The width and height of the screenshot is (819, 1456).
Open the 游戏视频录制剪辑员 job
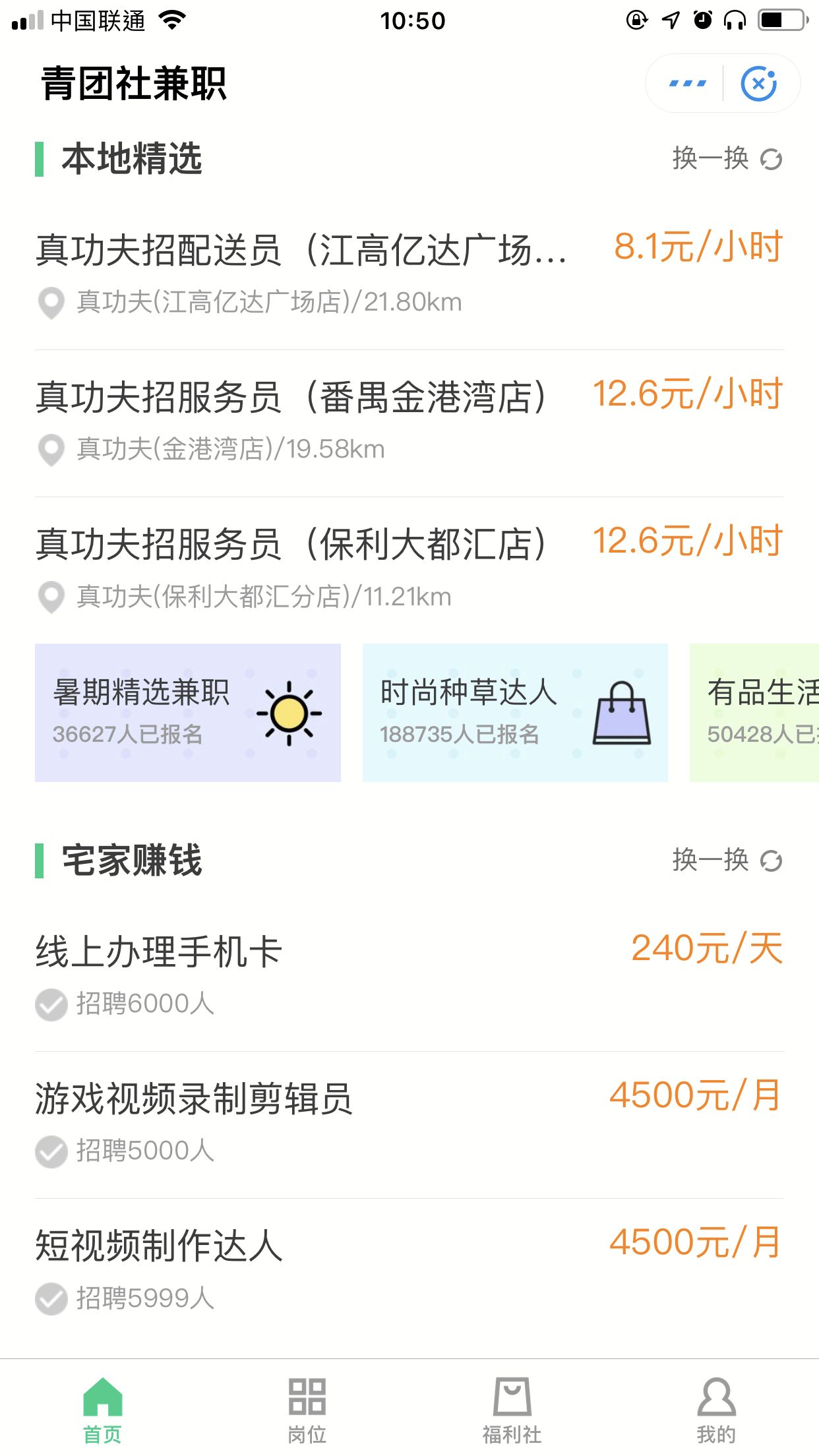pos(409,1125)
